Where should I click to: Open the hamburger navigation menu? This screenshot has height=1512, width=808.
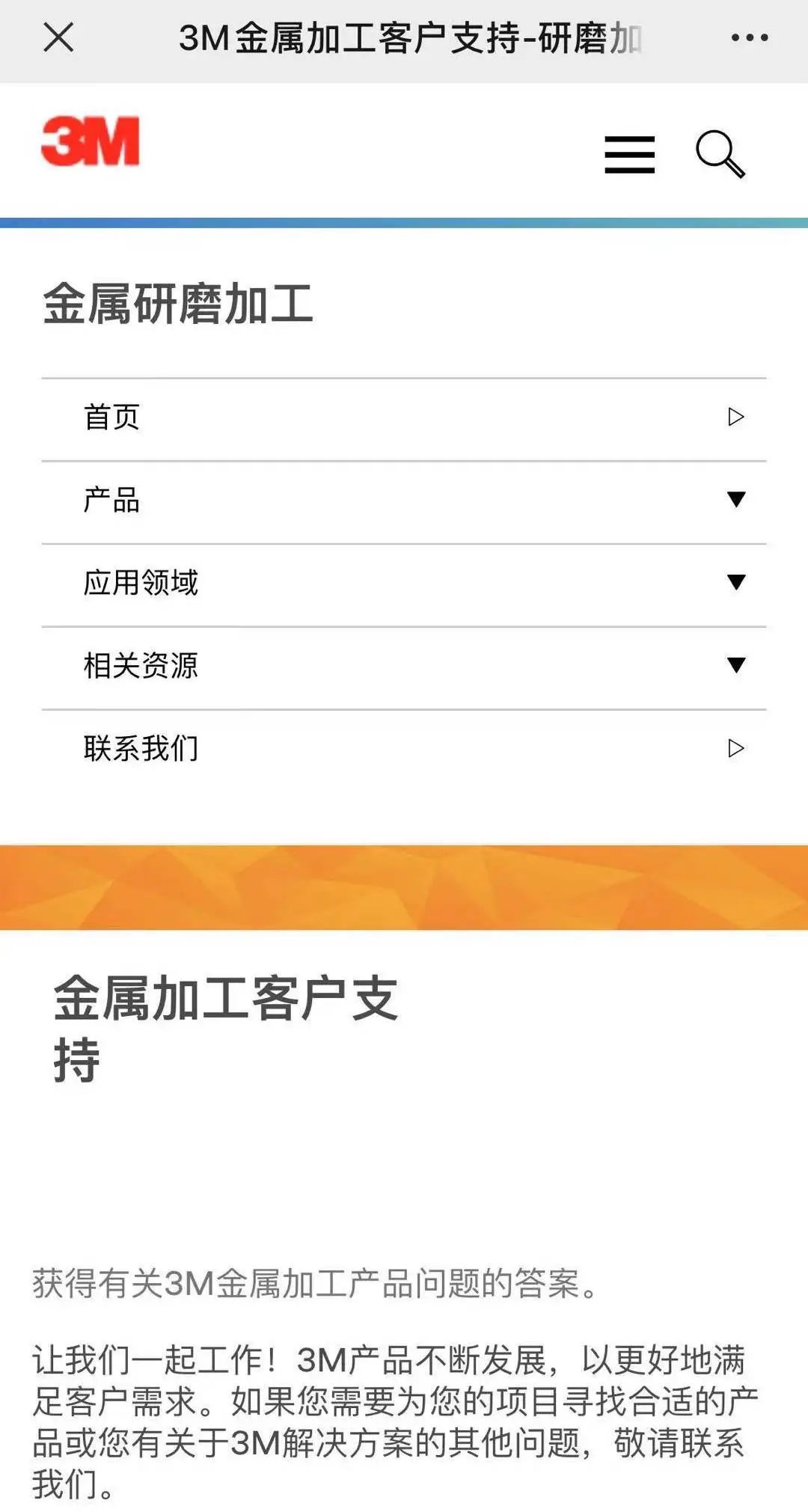[x=628, y=155]
